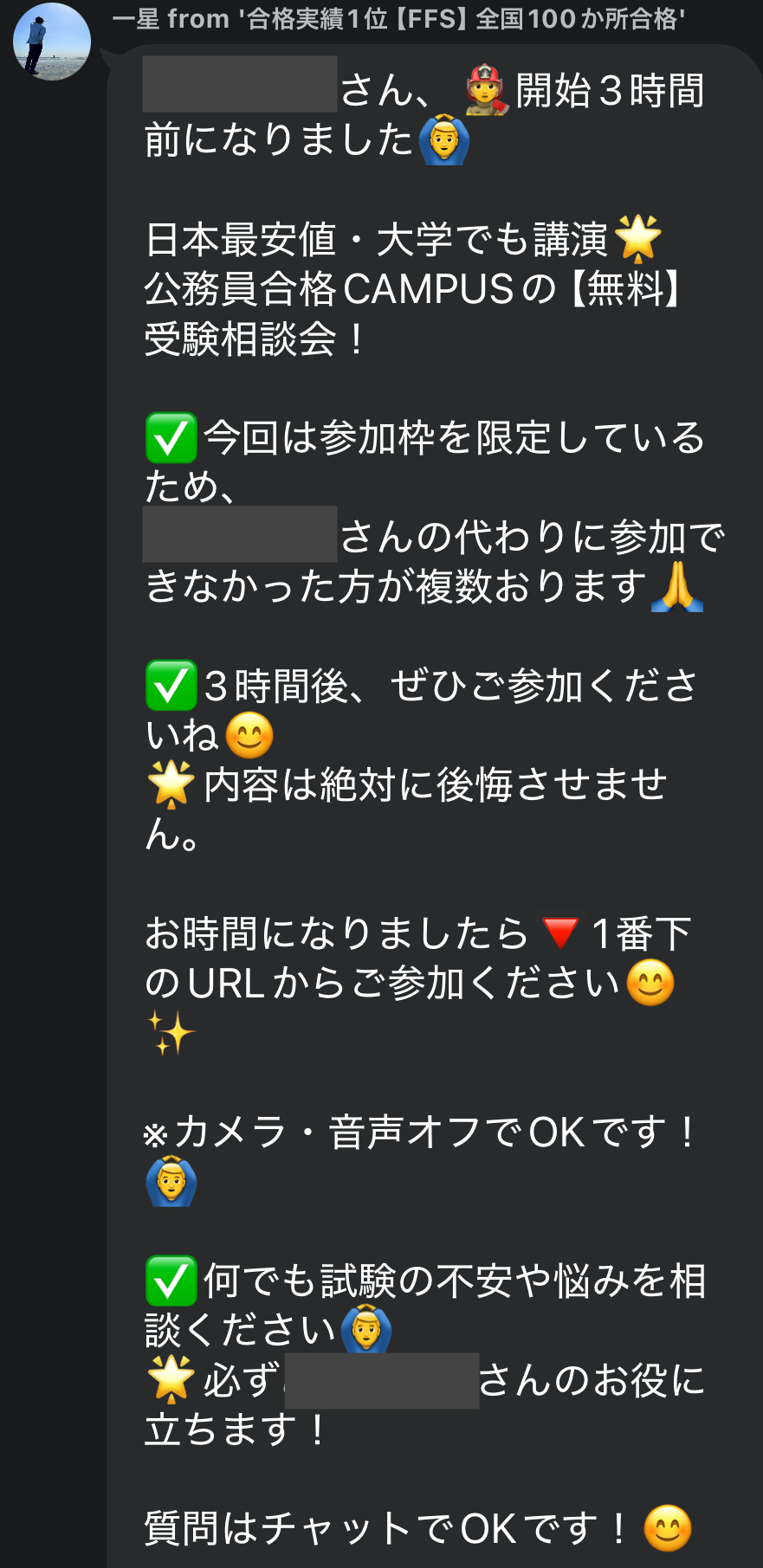Tap the sparkles emoji below URL line
Viewport: 763px width, 1568px height.
[x=170, y=1031]
